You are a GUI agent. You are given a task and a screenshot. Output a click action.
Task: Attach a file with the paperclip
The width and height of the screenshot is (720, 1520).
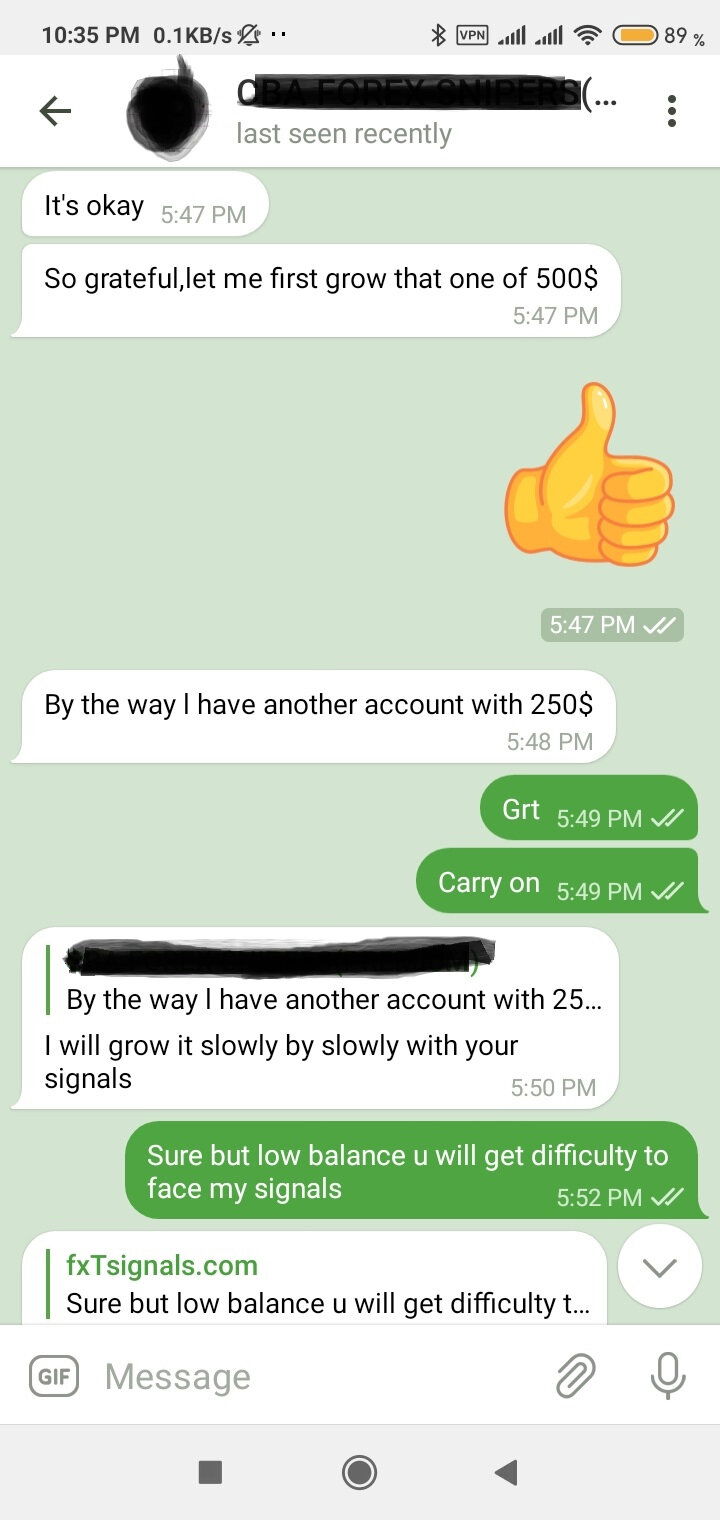point(576,1376)
